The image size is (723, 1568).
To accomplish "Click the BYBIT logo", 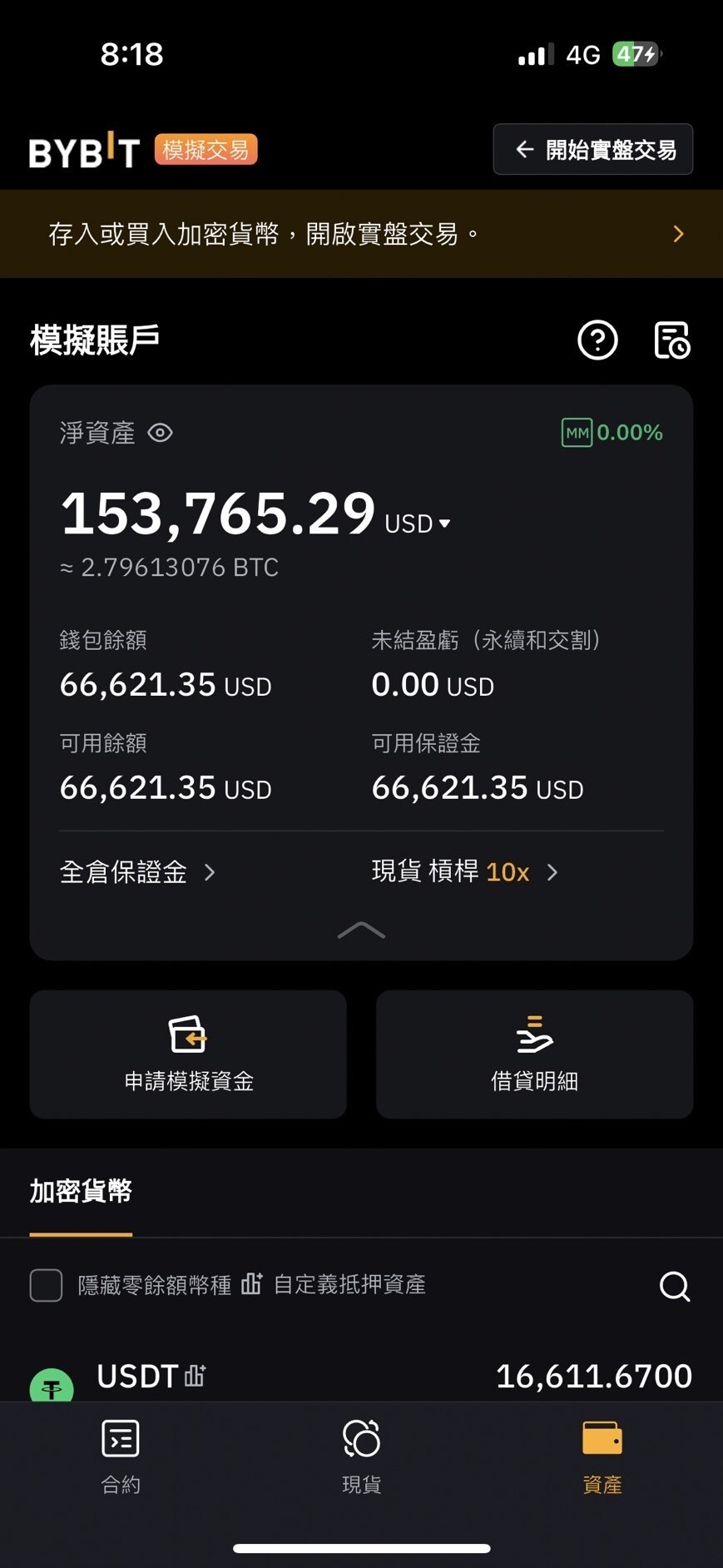I will coord(82,151).
